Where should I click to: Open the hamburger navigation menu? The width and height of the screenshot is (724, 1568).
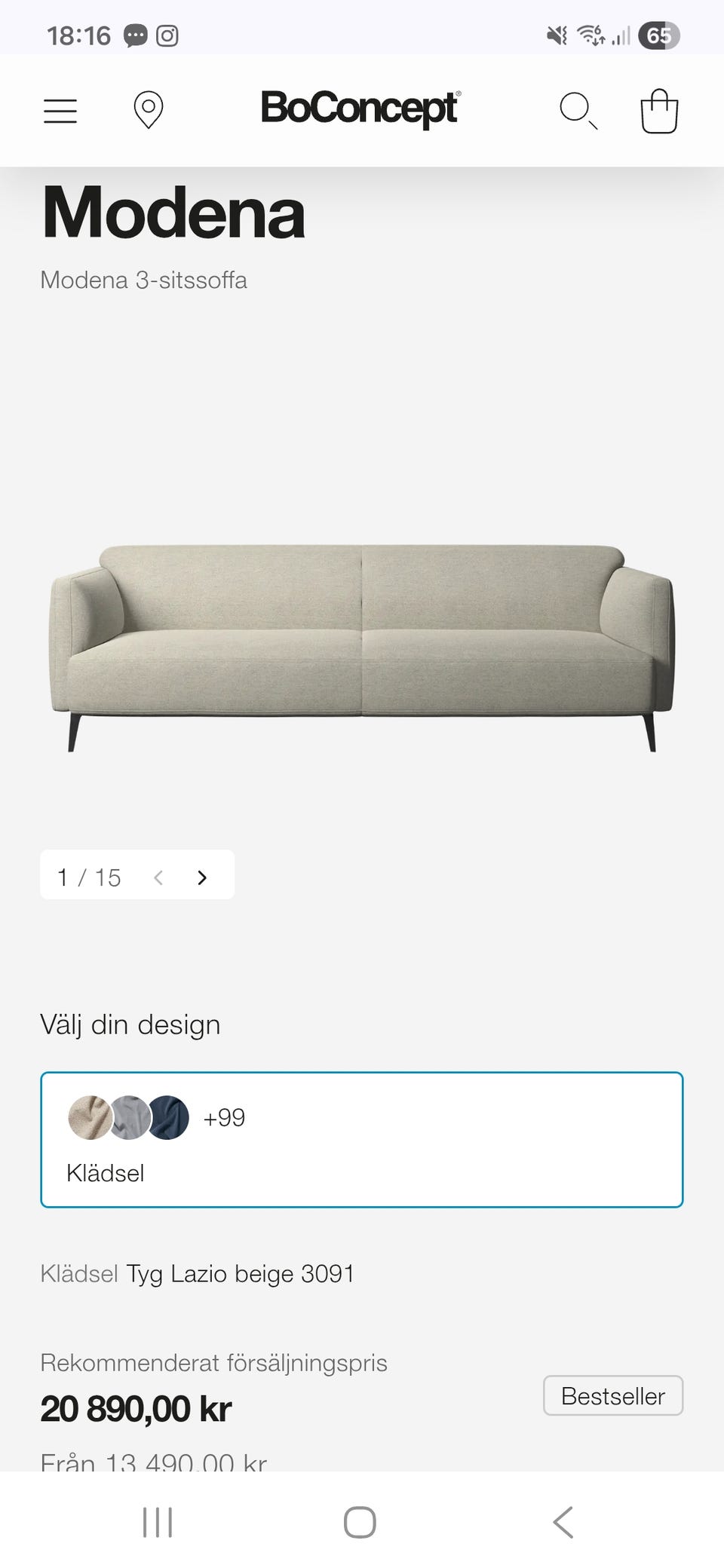click(60, 111)
